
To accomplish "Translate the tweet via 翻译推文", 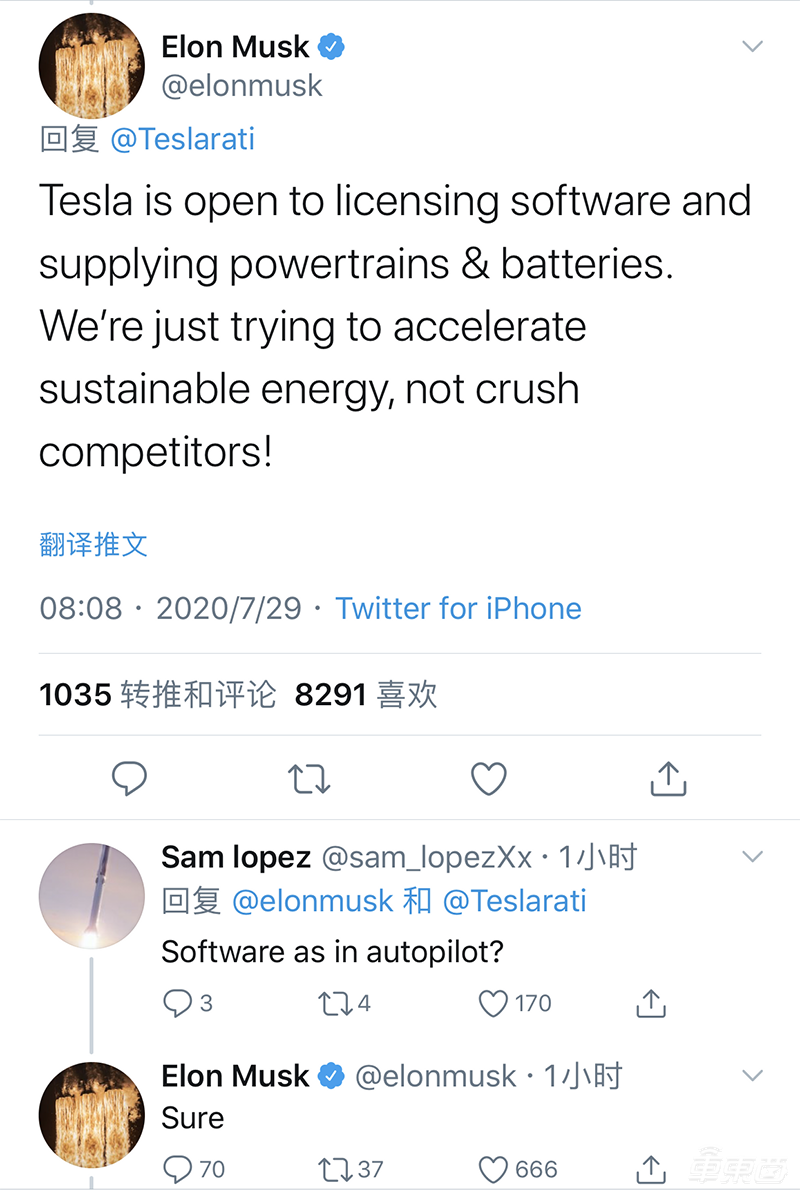I will tap(93, 544).
